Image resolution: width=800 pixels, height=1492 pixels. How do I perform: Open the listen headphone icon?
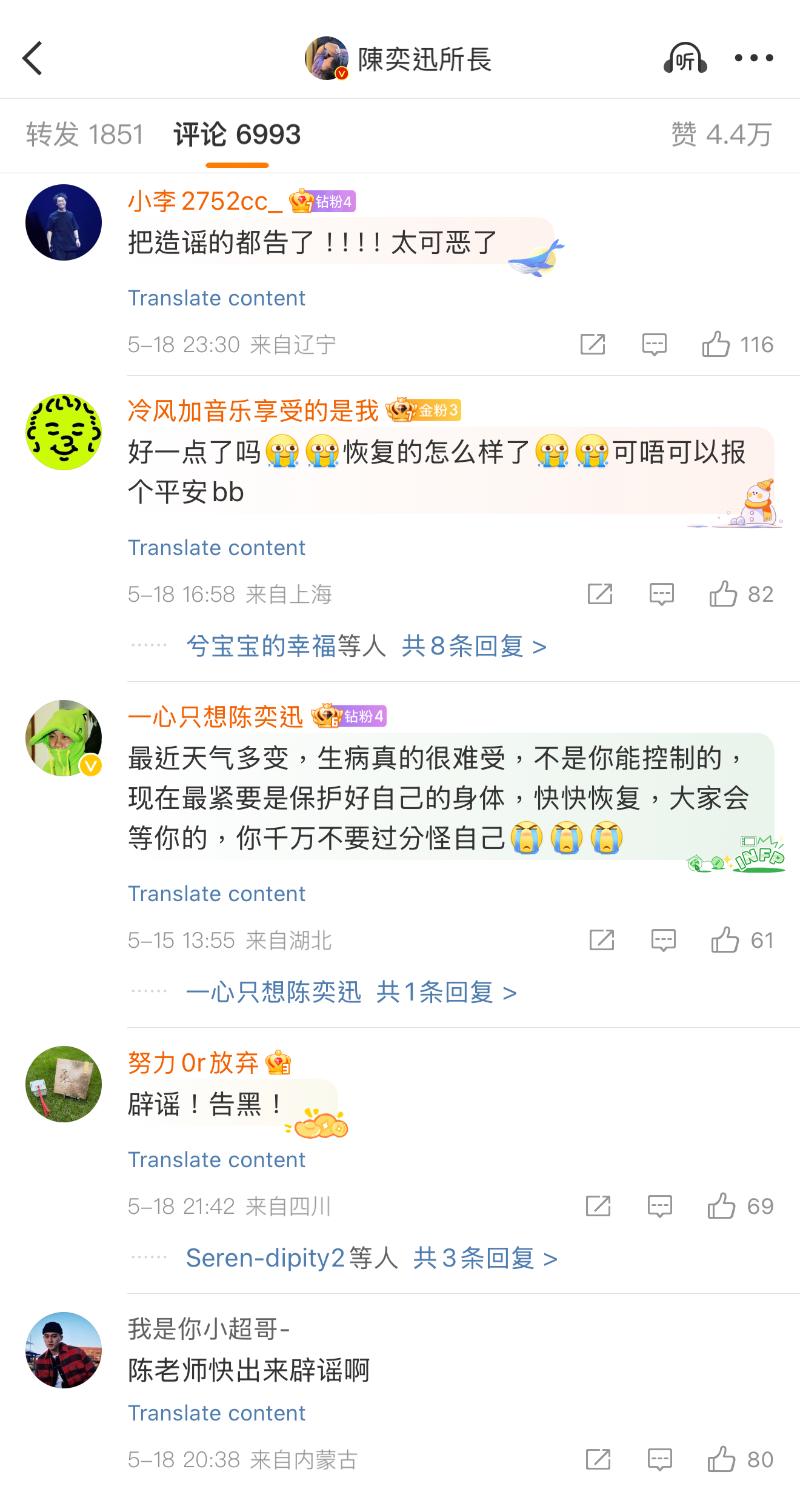coord(685,59)
